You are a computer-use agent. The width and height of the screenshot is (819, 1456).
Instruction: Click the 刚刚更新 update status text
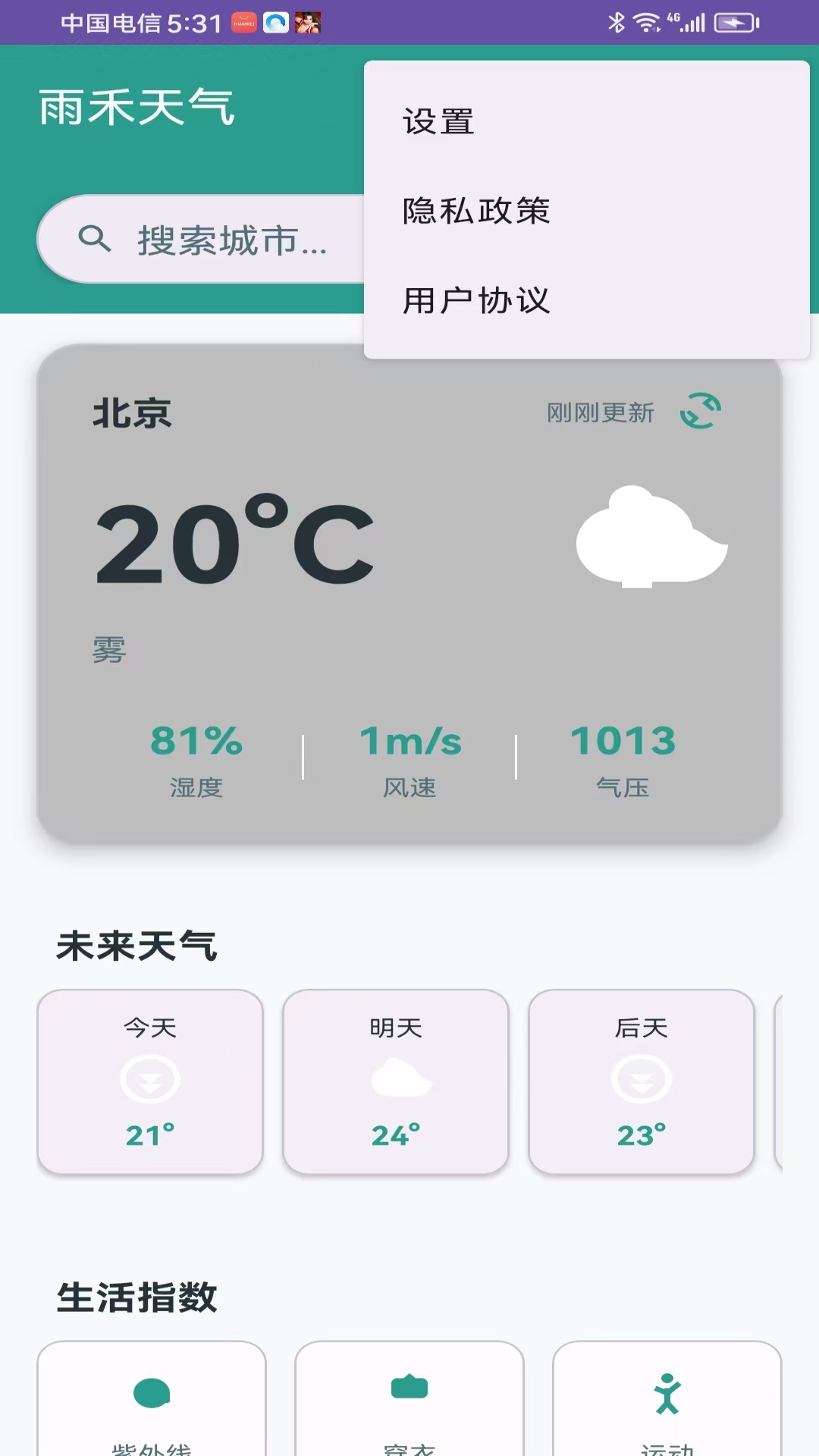pos(600,412)
